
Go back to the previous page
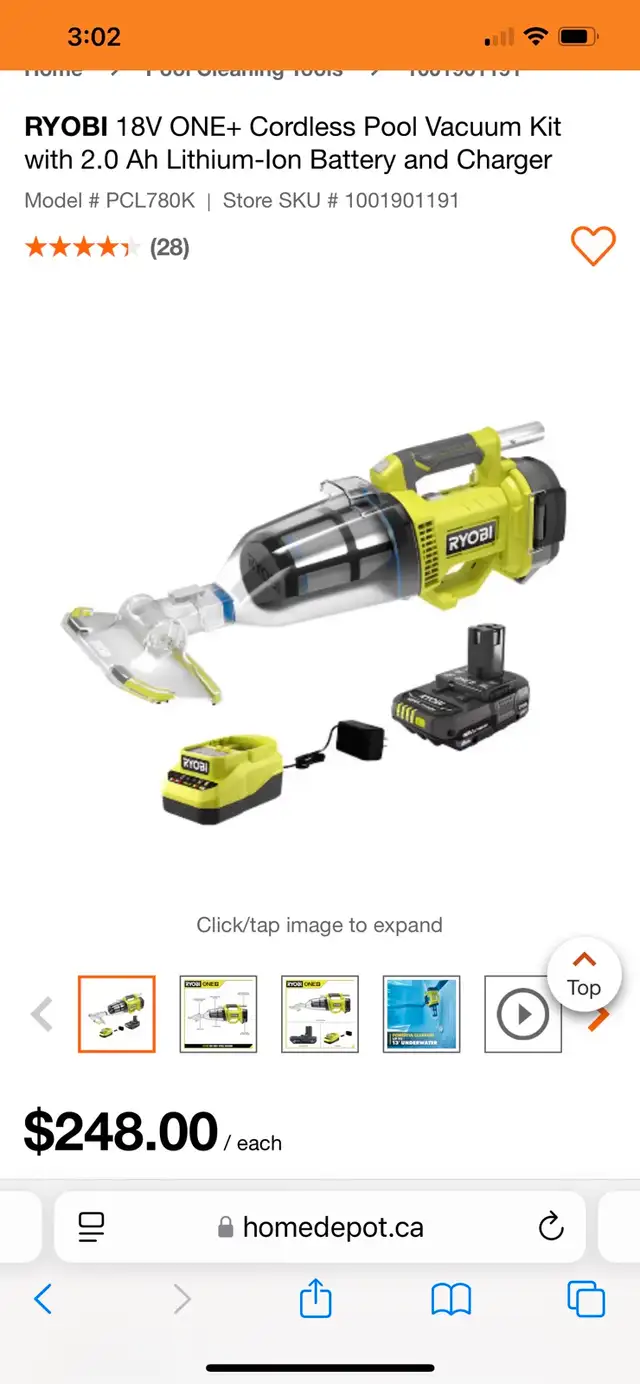pyautogui.click(x=43, y=1299)
